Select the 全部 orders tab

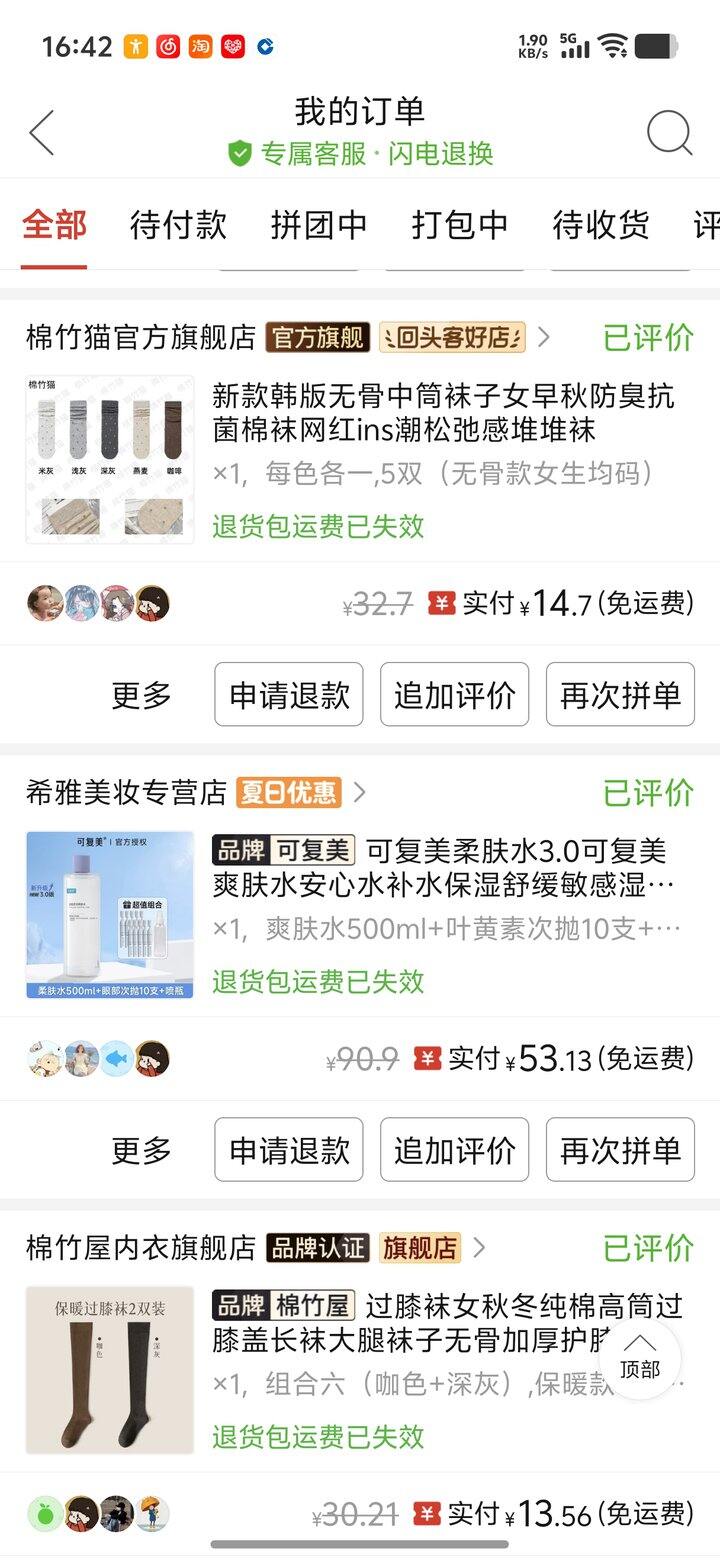pos(54,225)
